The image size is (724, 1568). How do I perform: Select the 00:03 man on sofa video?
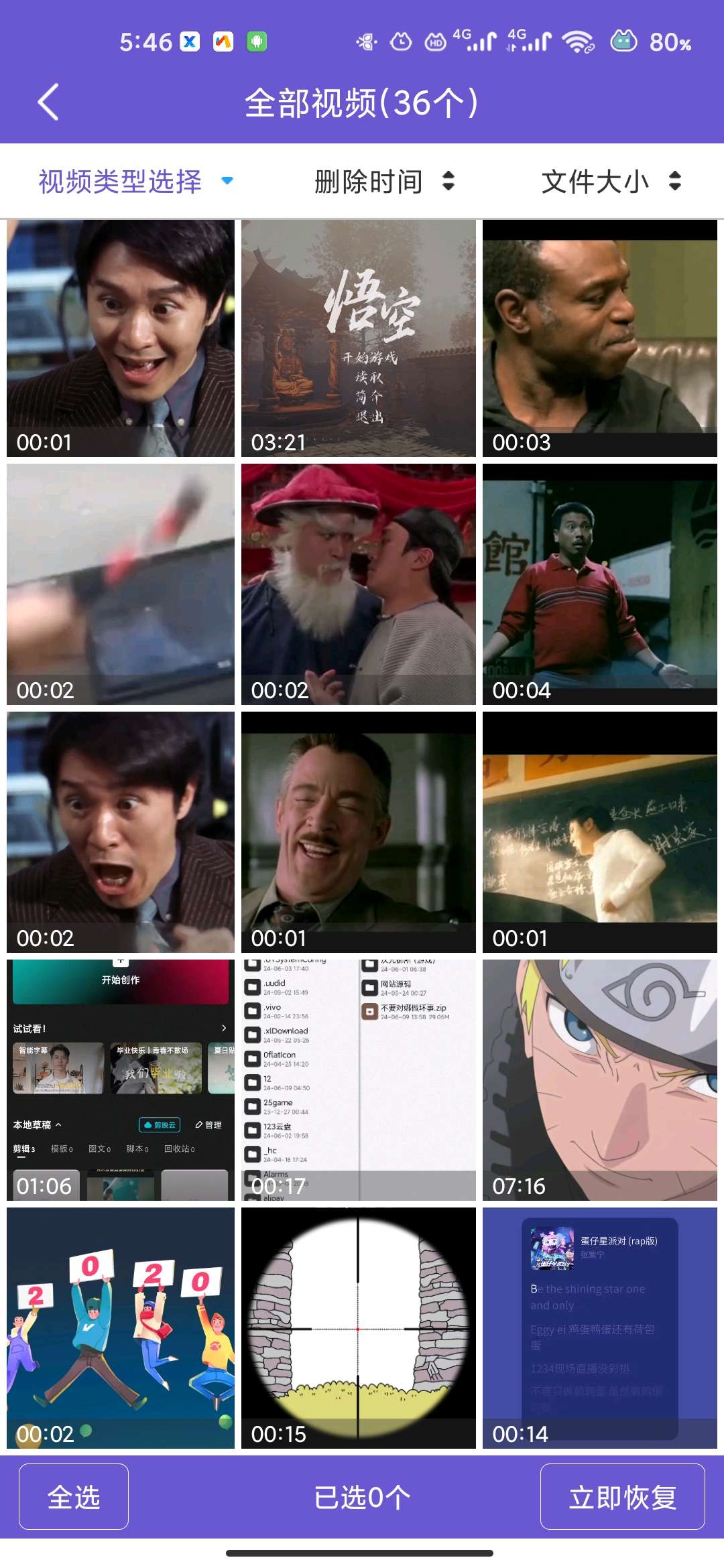599,338
